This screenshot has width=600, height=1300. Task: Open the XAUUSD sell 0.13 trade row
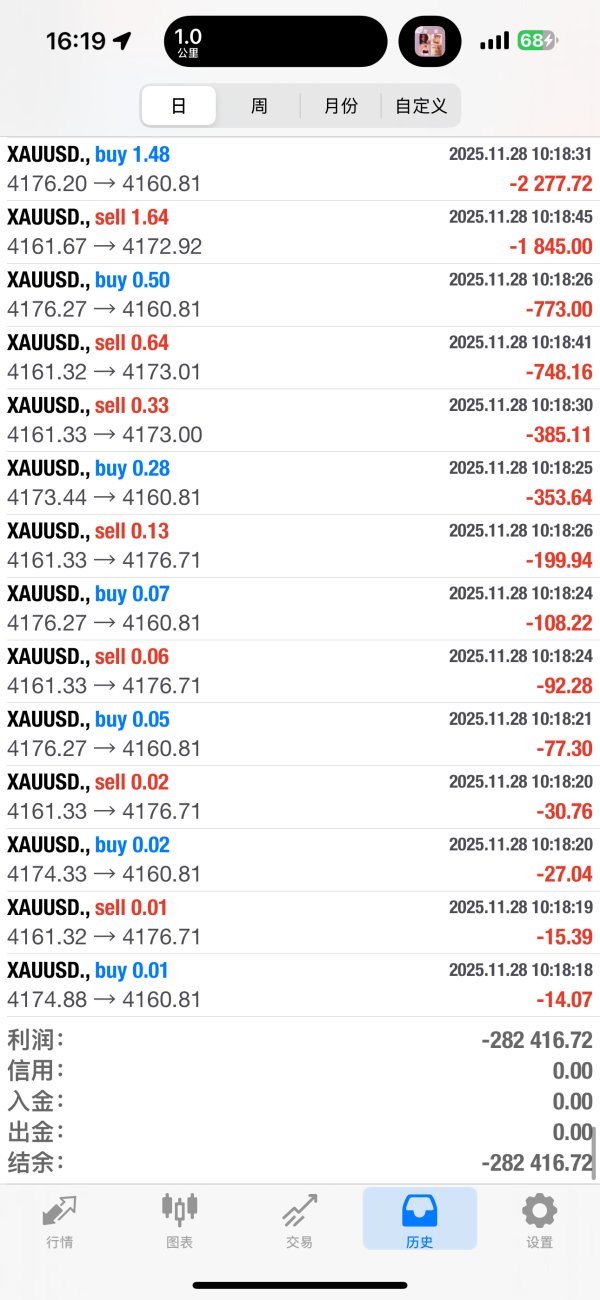coord(300,546)
